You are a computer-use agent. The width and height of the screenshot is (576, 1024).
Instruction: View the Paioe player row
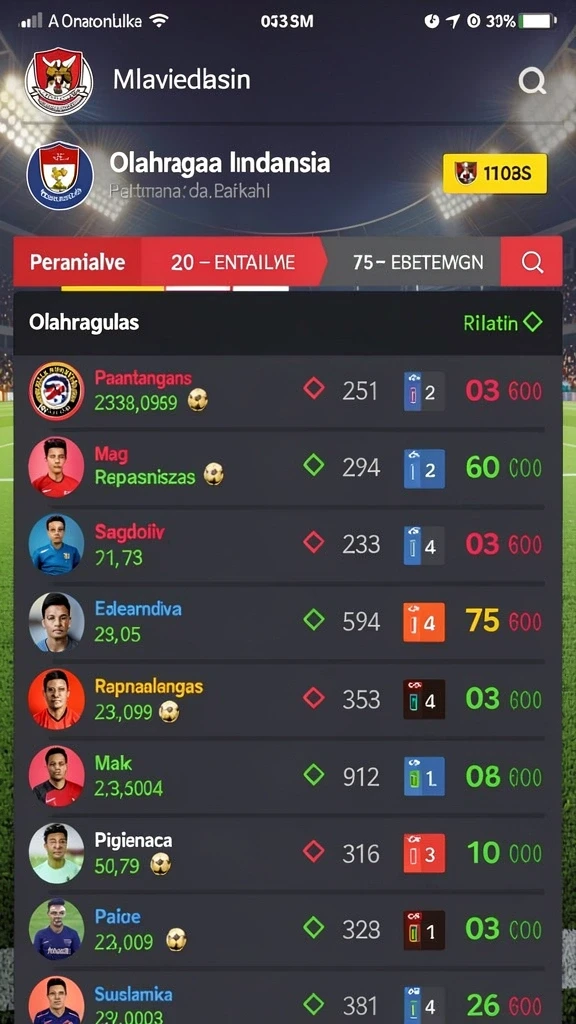point(287,929)
